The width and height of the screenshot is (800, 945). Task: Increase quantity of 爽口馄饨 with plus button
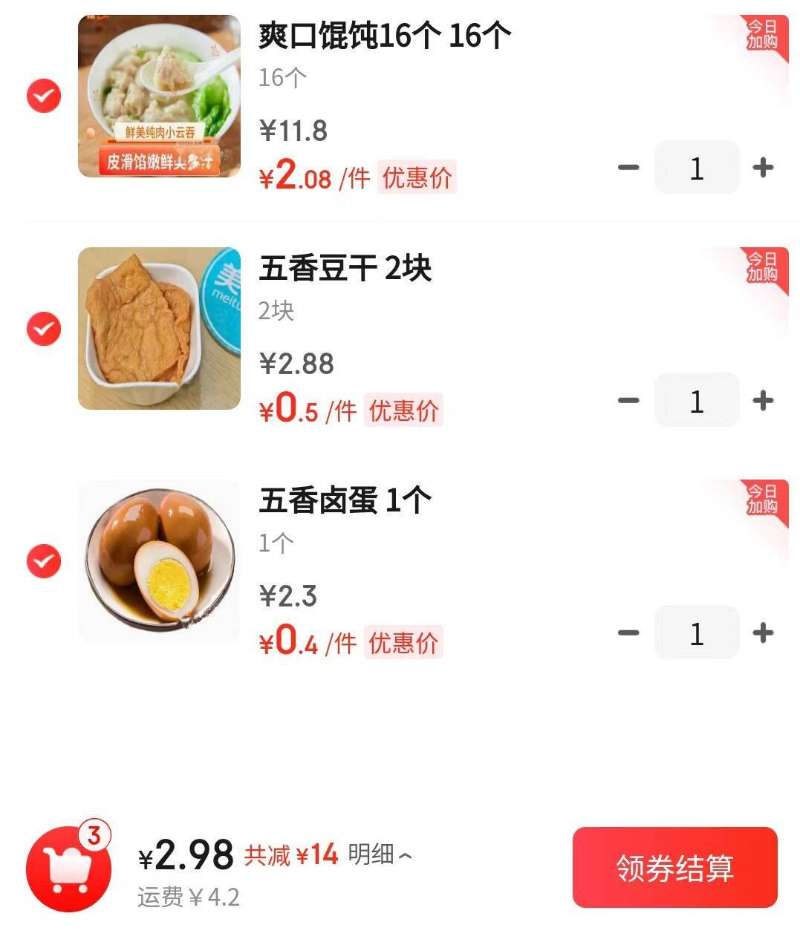point(765,168)
